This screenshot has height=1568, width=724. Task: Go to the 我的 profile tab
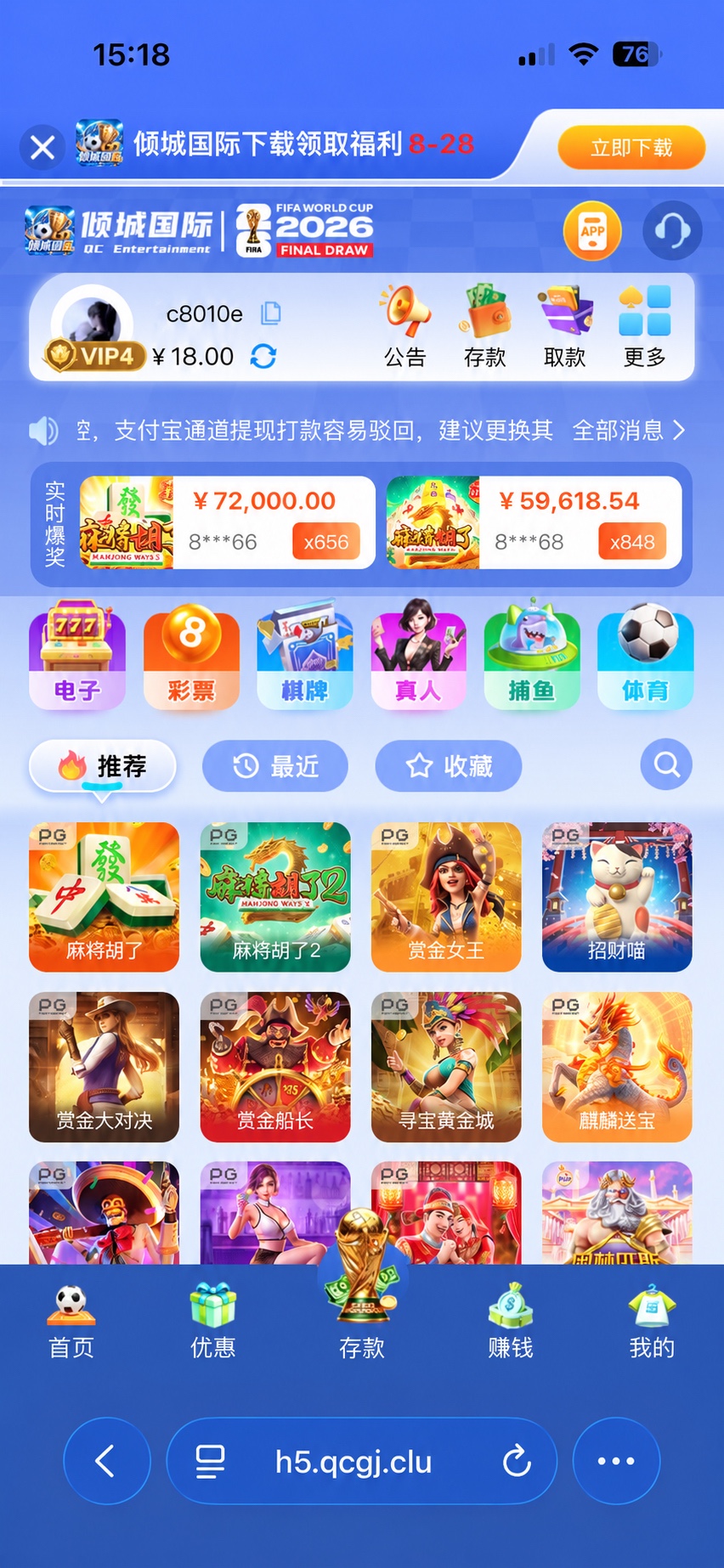652,1322
